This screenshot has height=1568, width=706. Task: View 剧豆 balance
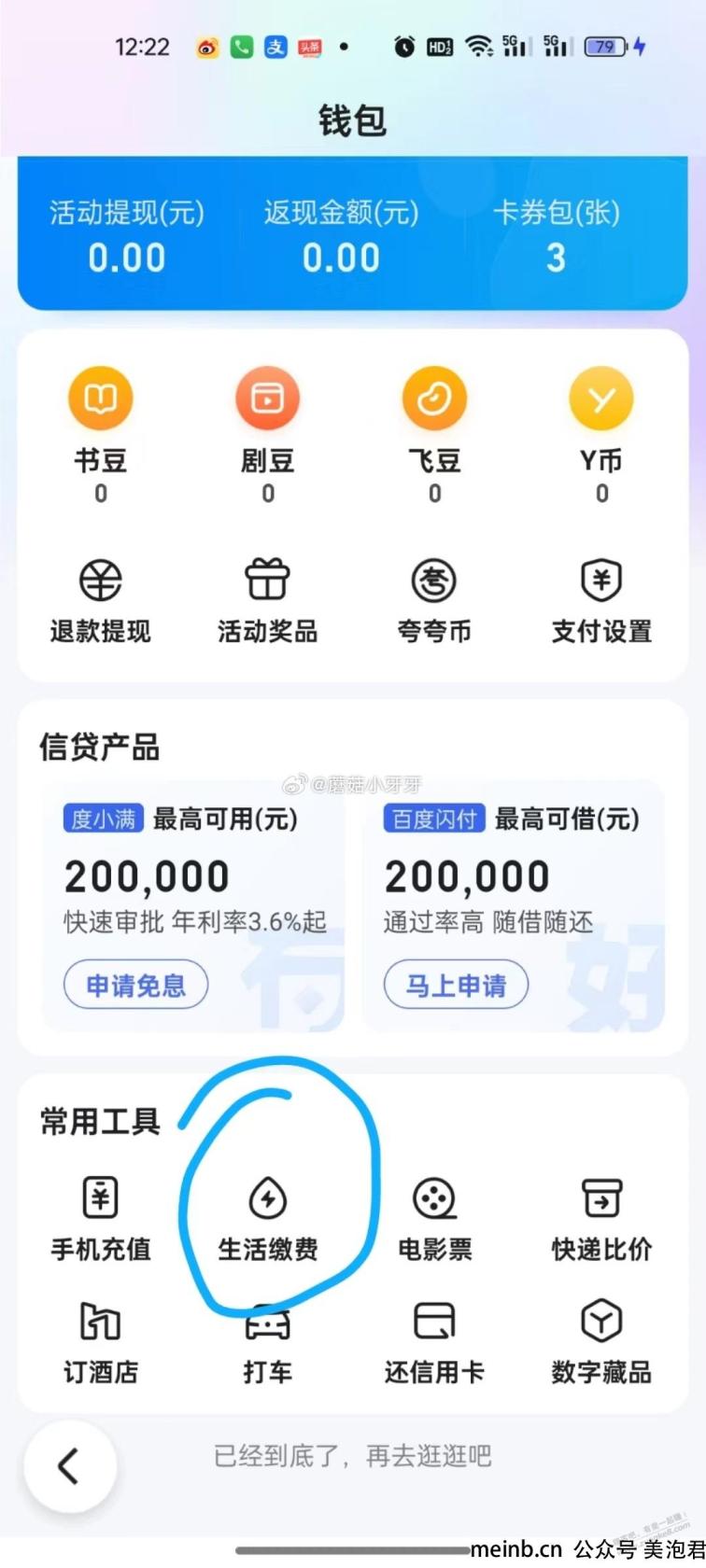click(268, 436)
